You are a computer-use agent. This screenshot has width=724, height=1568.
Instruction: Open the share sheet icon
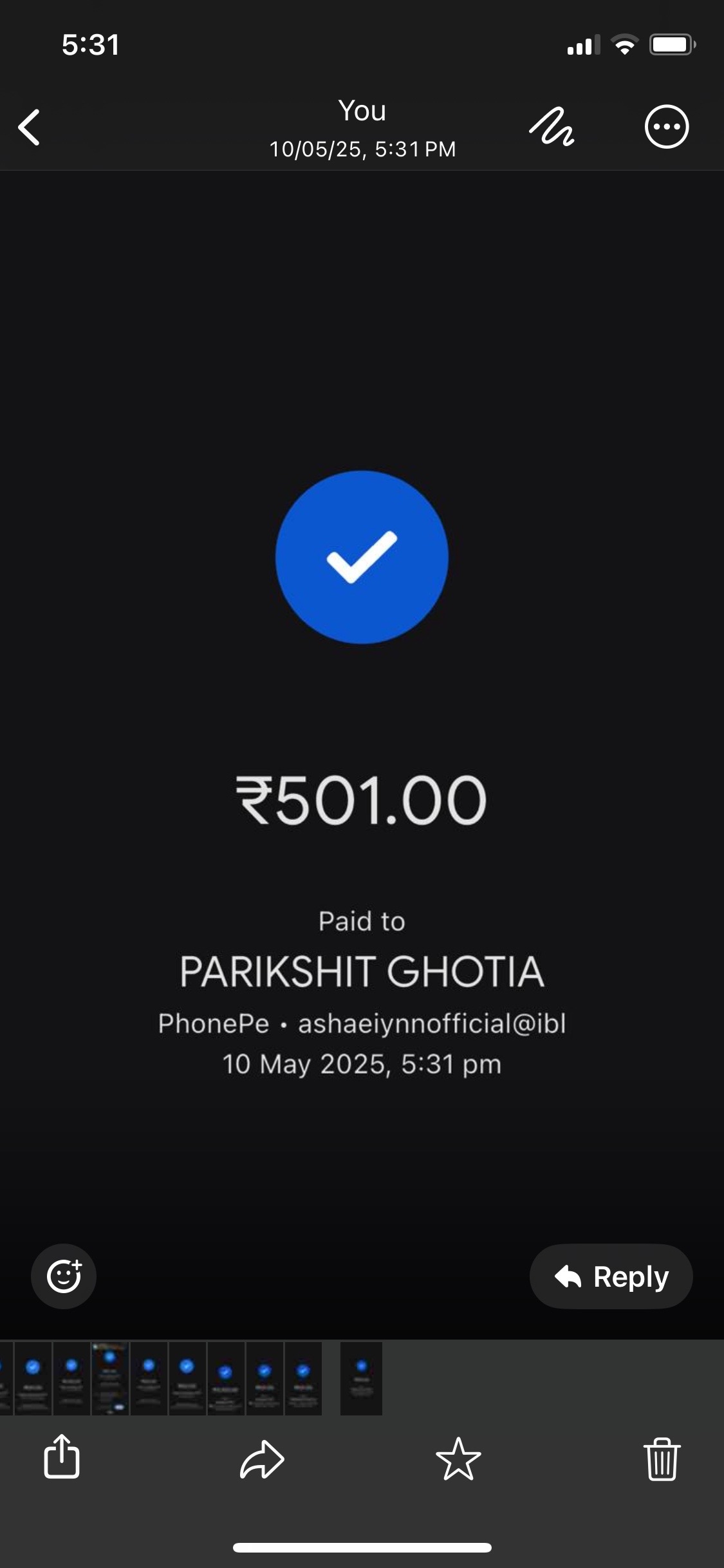[x=62, y=1456]
